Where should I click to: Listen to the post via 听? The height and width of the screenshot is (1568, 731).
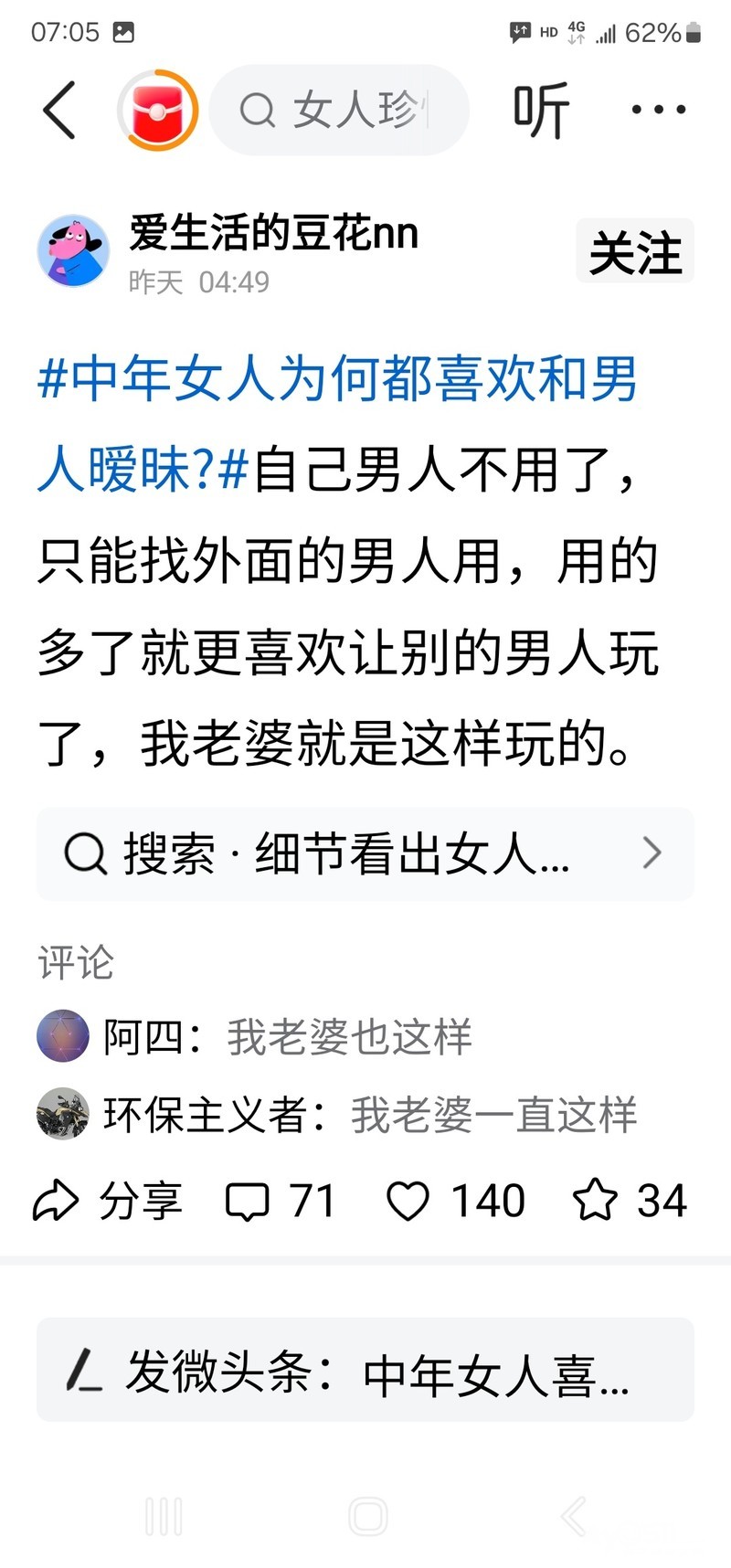541,111
